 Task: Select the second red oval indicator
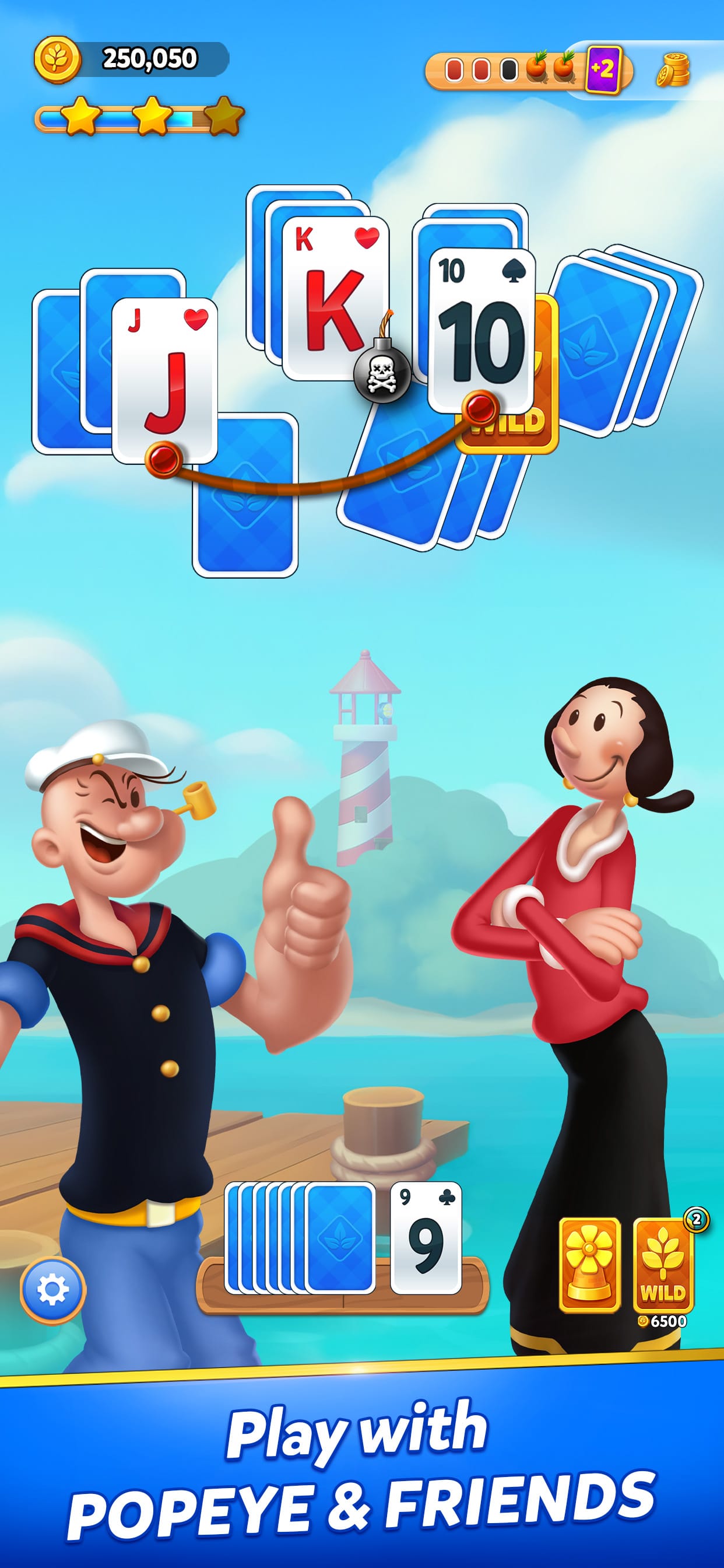[x=481, y=70]
